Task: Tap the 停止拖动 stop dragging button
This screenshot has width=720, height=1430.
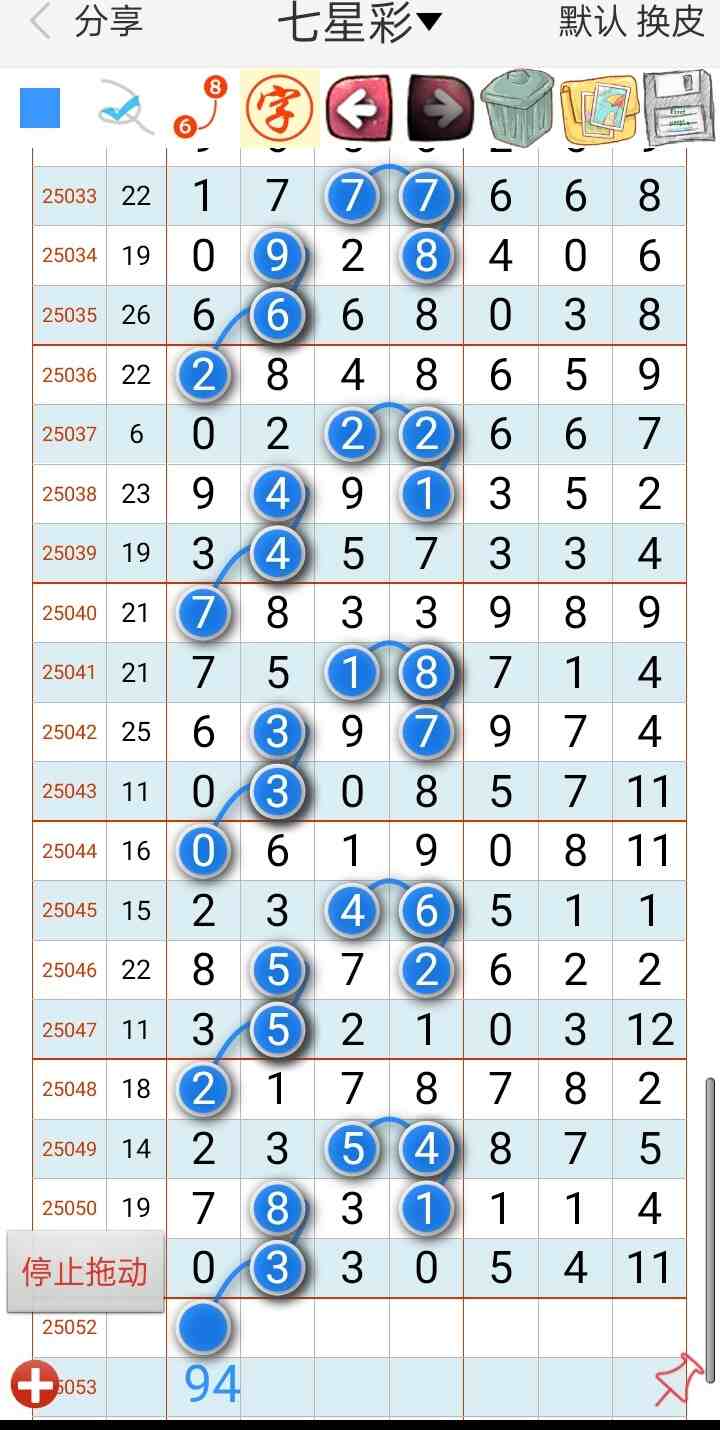Action: click(x=85, y=1272)
